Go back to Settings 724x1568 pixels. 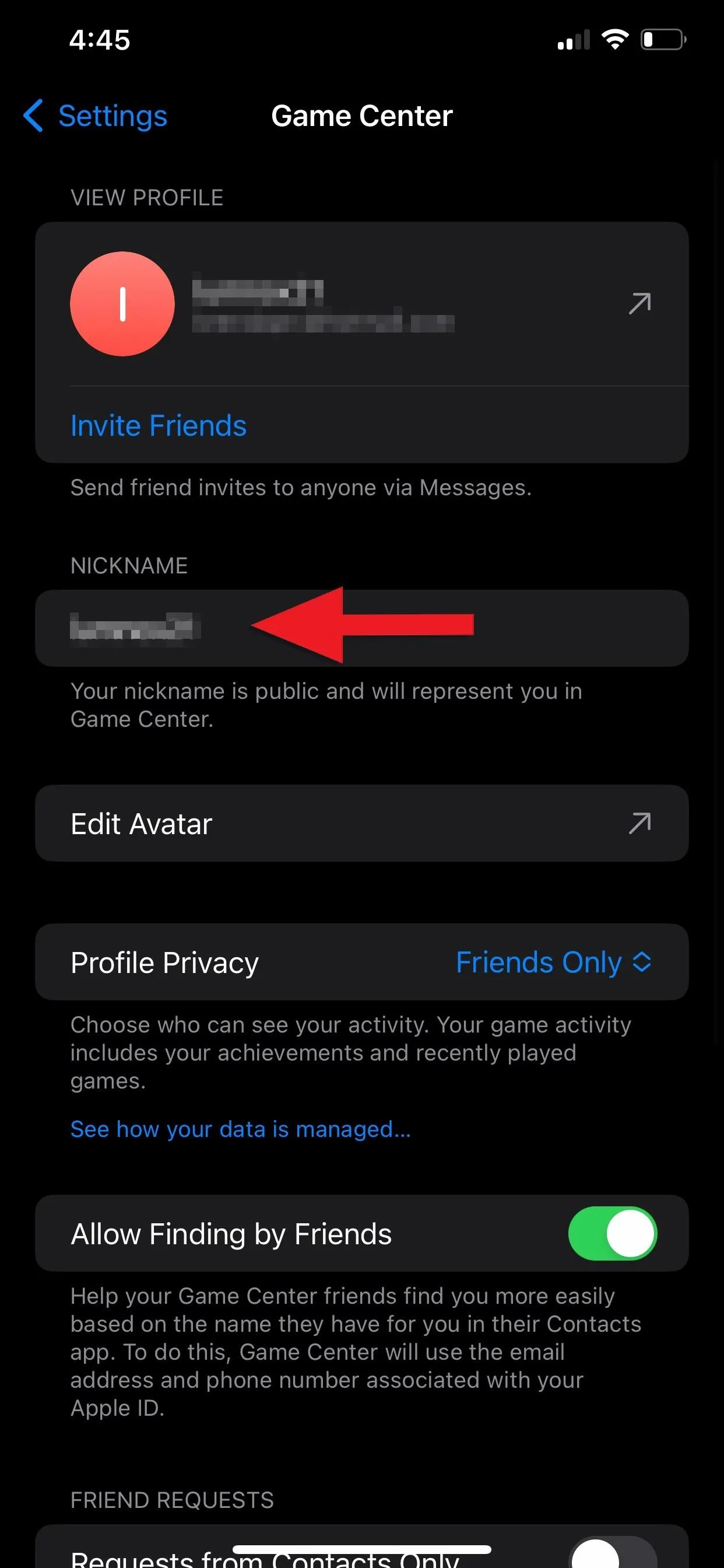click(95, 116)
